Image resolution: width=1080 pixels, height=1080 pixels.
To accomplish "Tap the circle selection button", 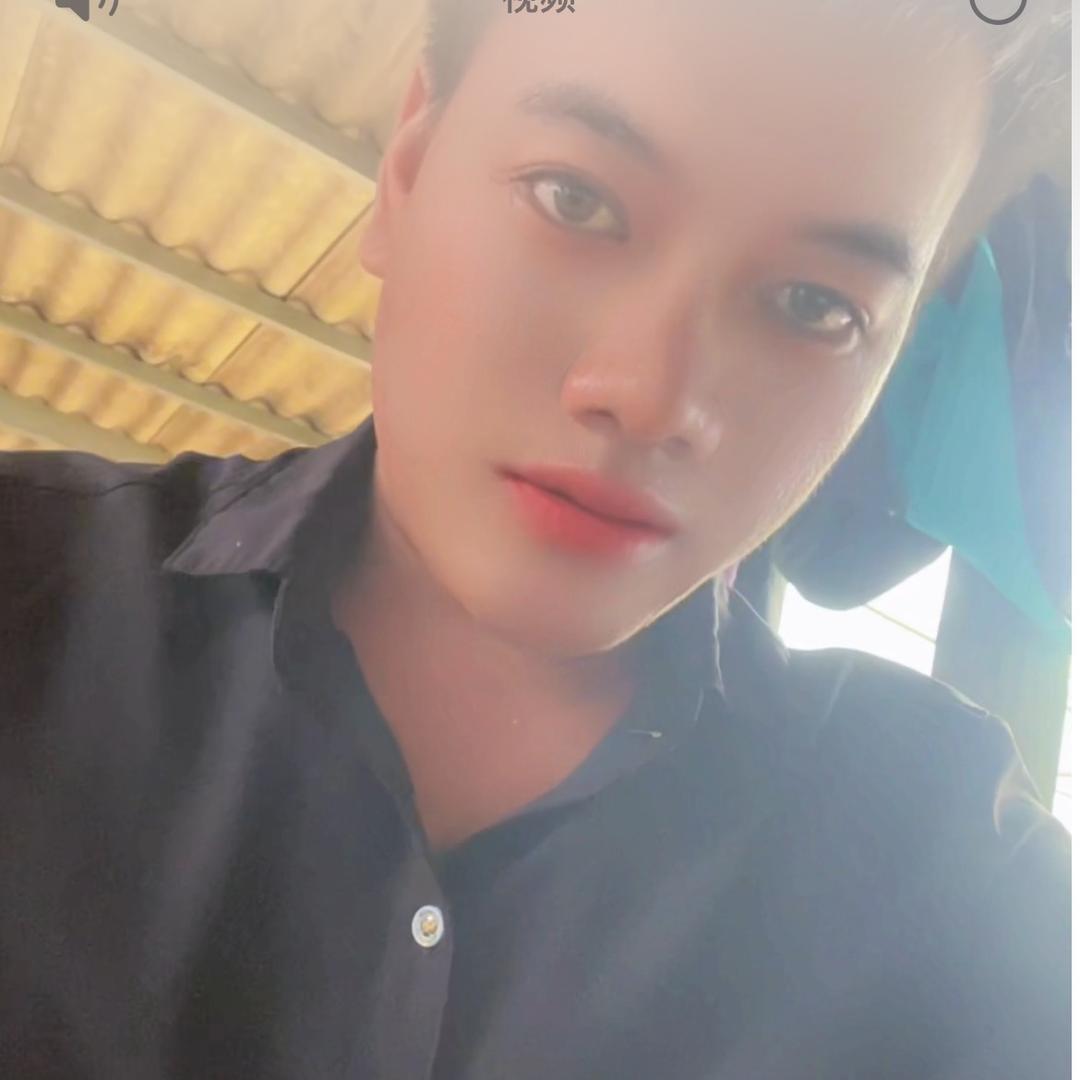I will (998, 6).
